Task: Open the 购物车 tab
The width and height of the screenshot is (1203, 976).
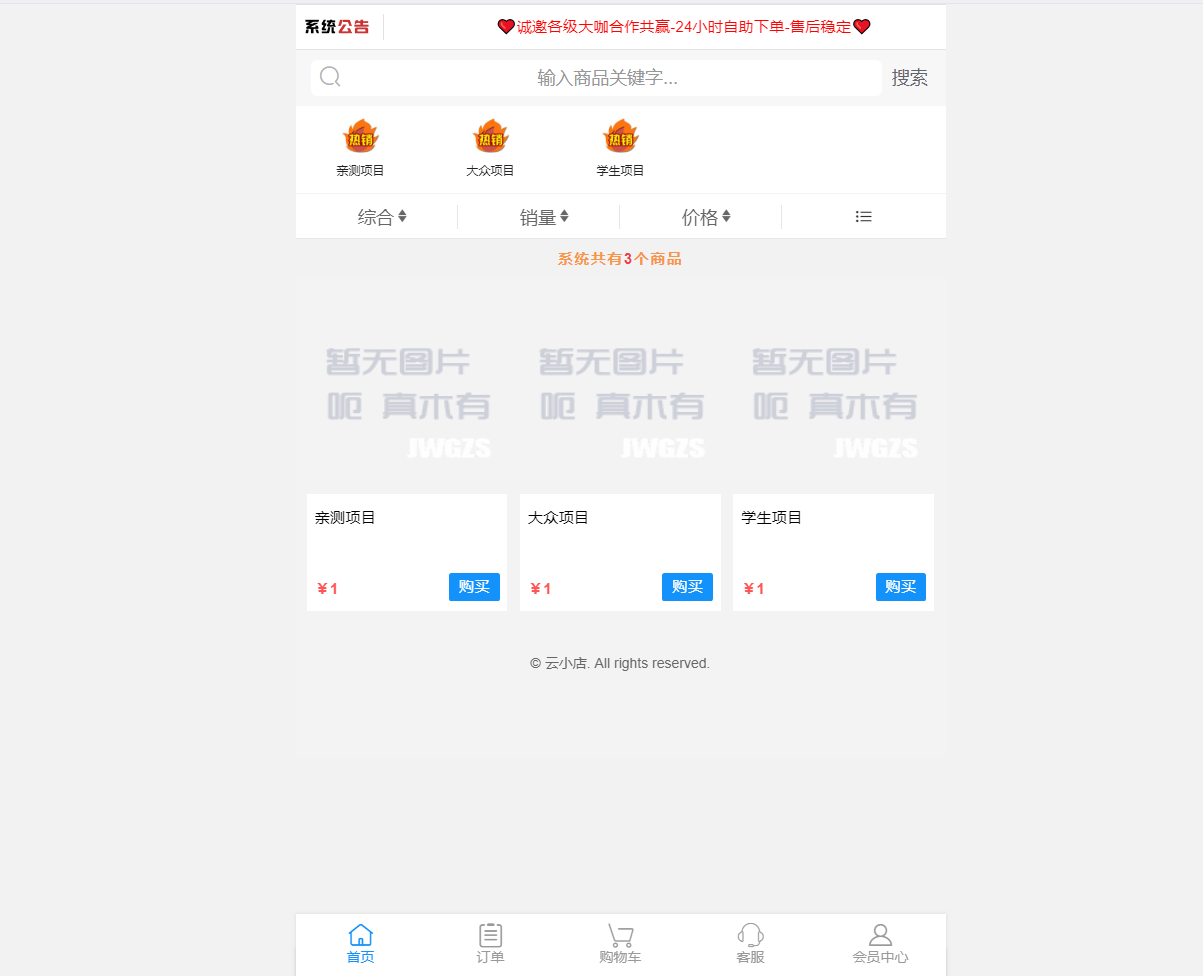Action: (x=620, y=944)
